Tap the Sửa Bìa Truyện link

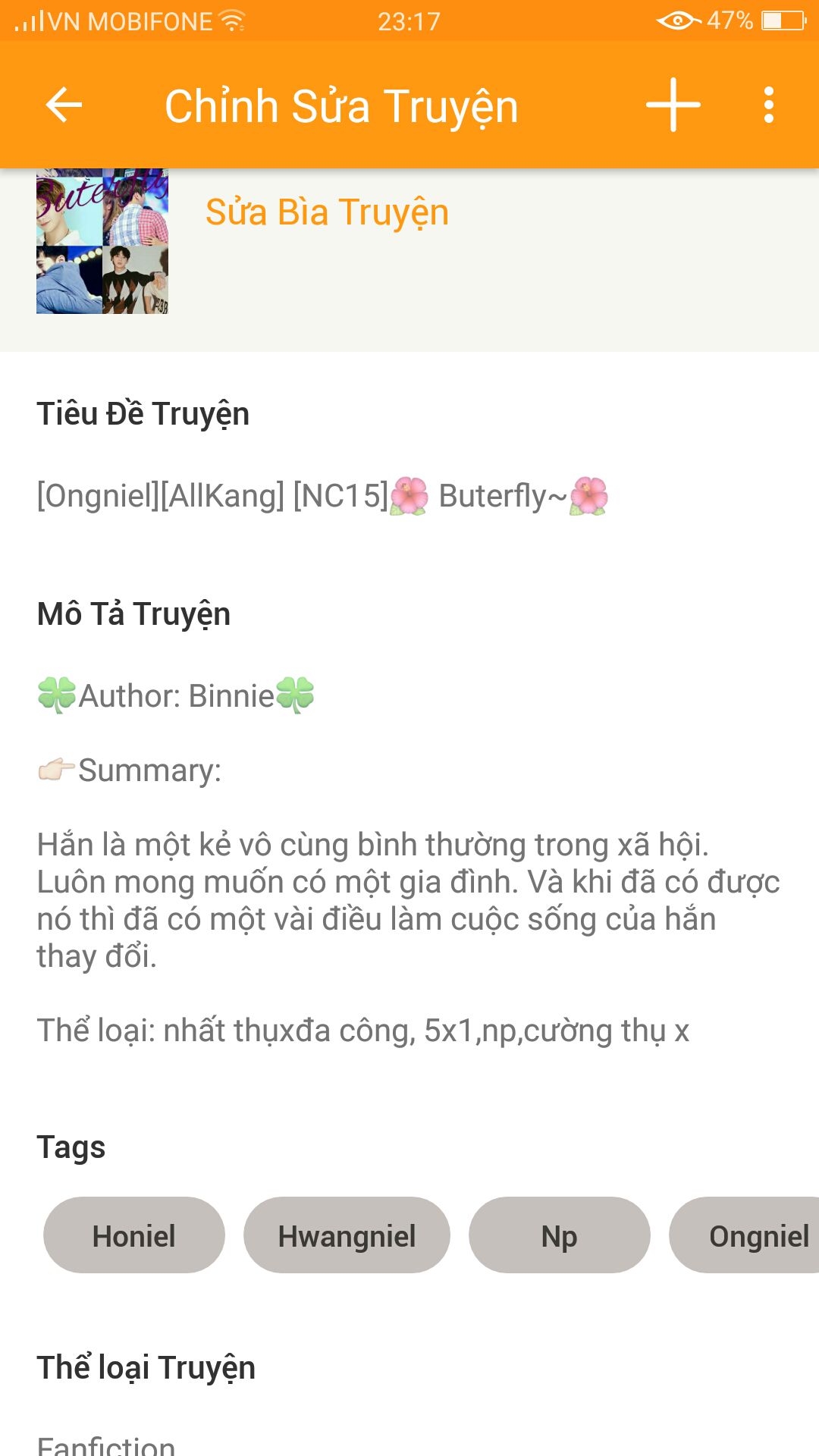tap(327, 212)
